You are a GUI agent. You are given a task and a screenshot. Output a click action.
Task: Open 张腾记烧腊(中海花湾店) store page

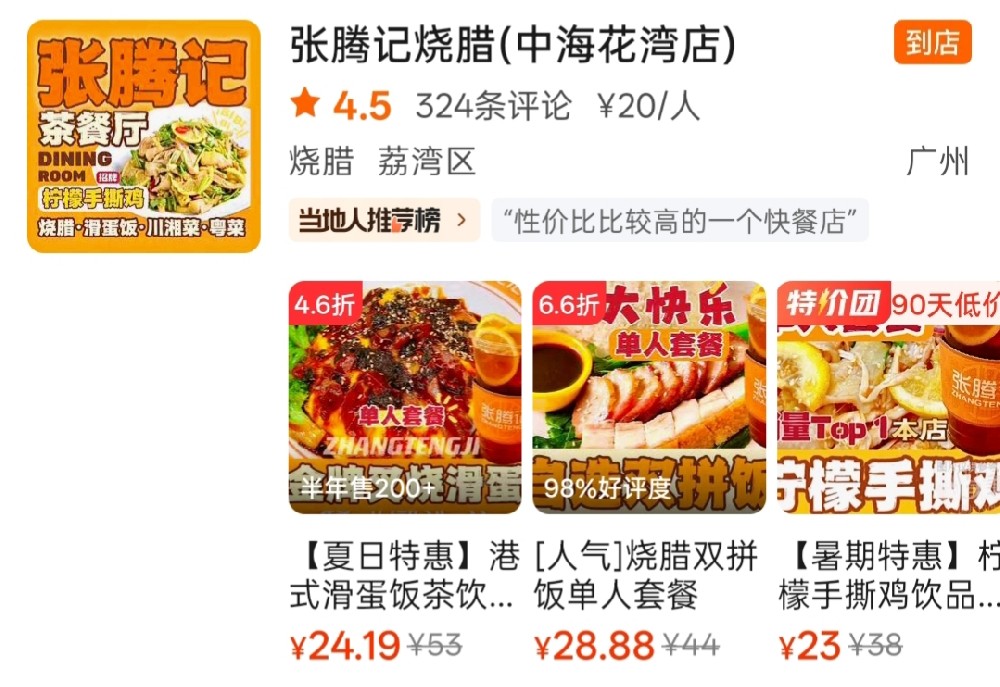click(513, 45)
